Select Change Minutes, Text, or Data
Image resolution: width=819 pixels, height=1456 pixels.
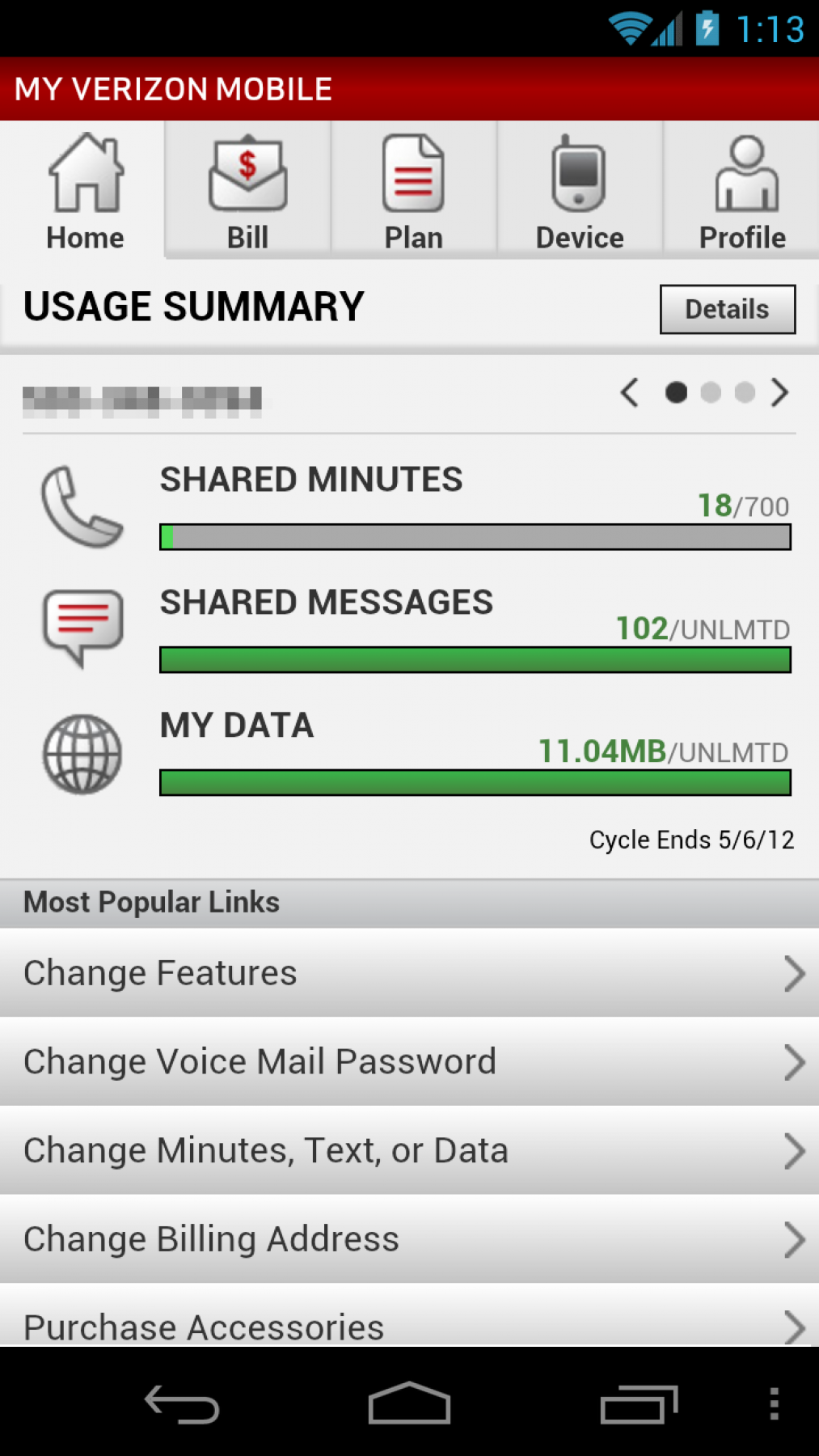(409, 1150)
